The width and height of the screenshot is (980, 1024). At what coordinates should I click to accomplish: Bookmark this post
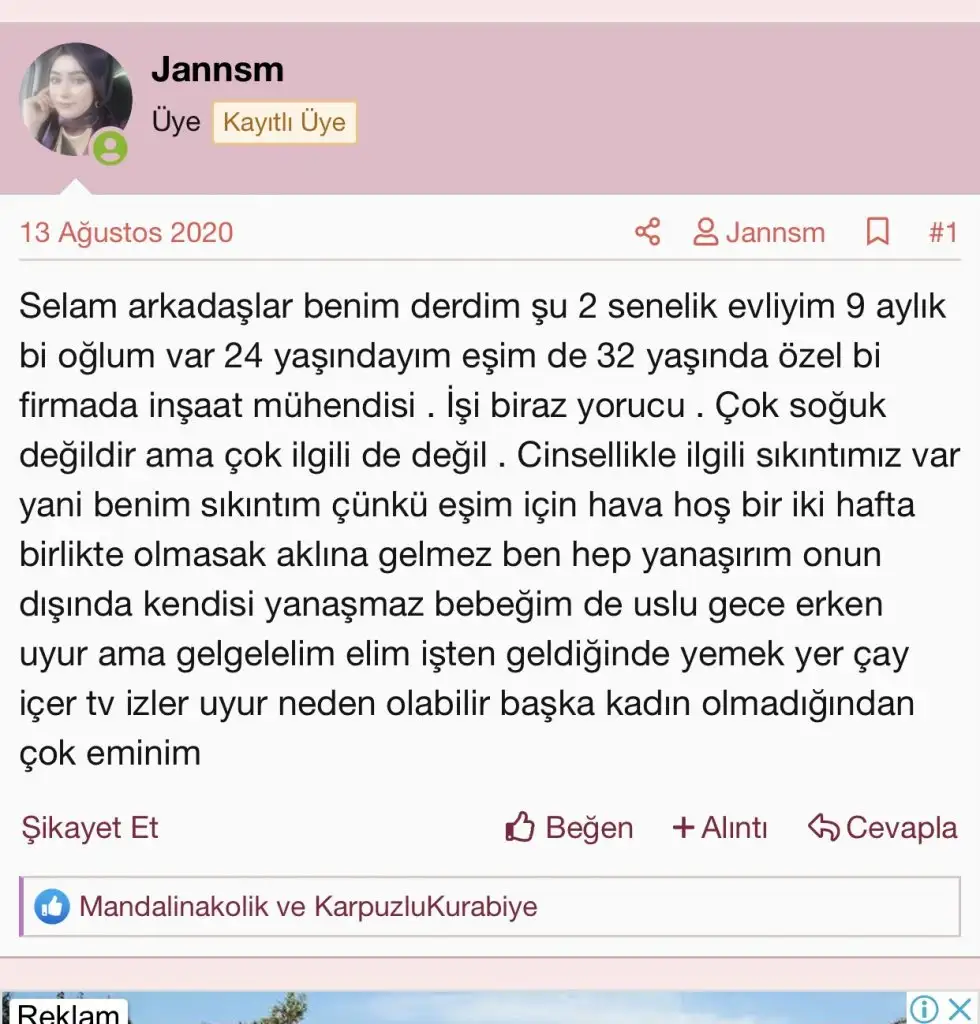pos(877,233)
